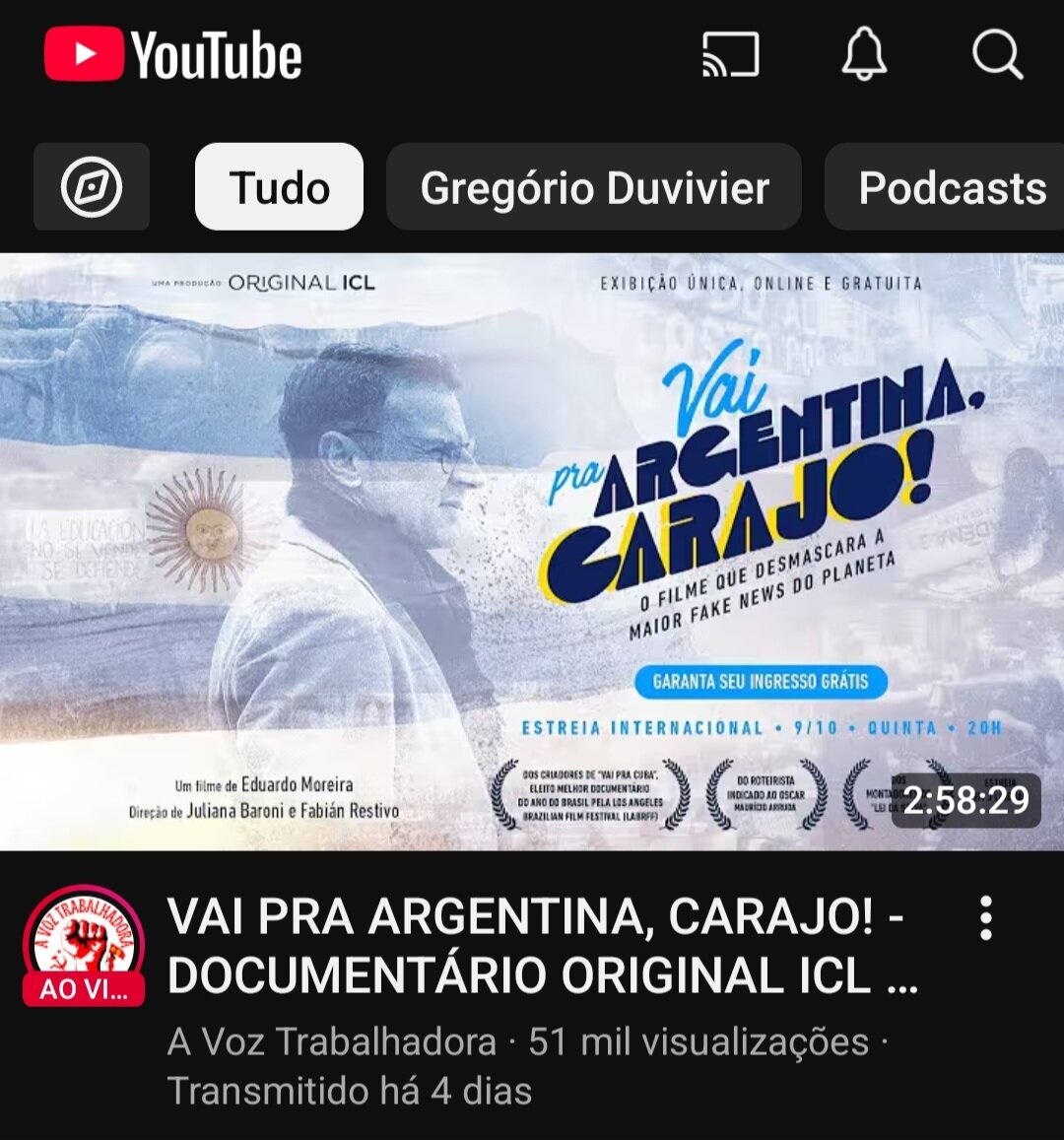Open the explore compass button
This screenshot has width=1064, height=1140.
point(92,187)
